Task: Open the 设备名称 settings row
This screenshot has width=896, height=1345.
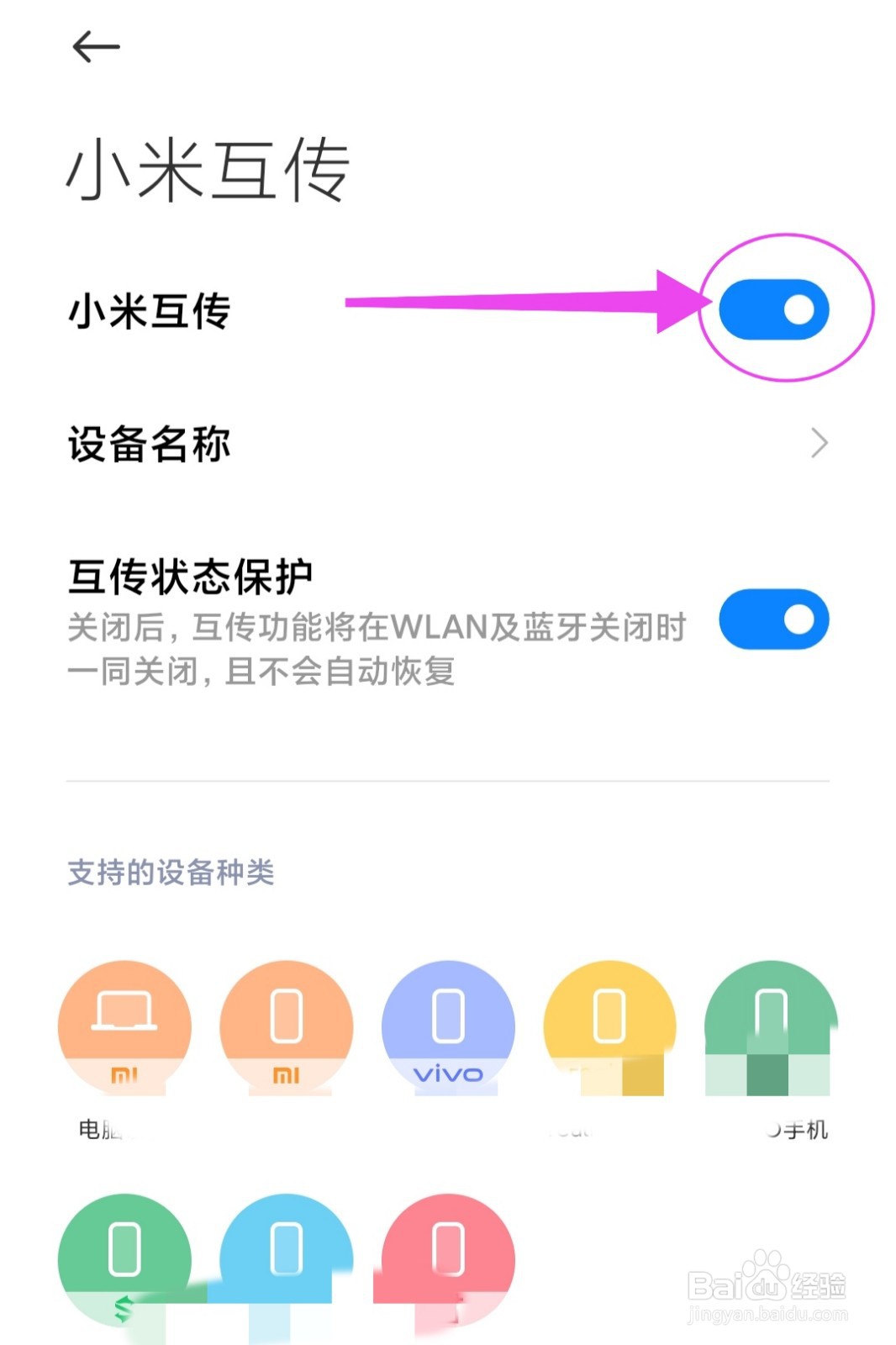Action: (x=336, y=443)
